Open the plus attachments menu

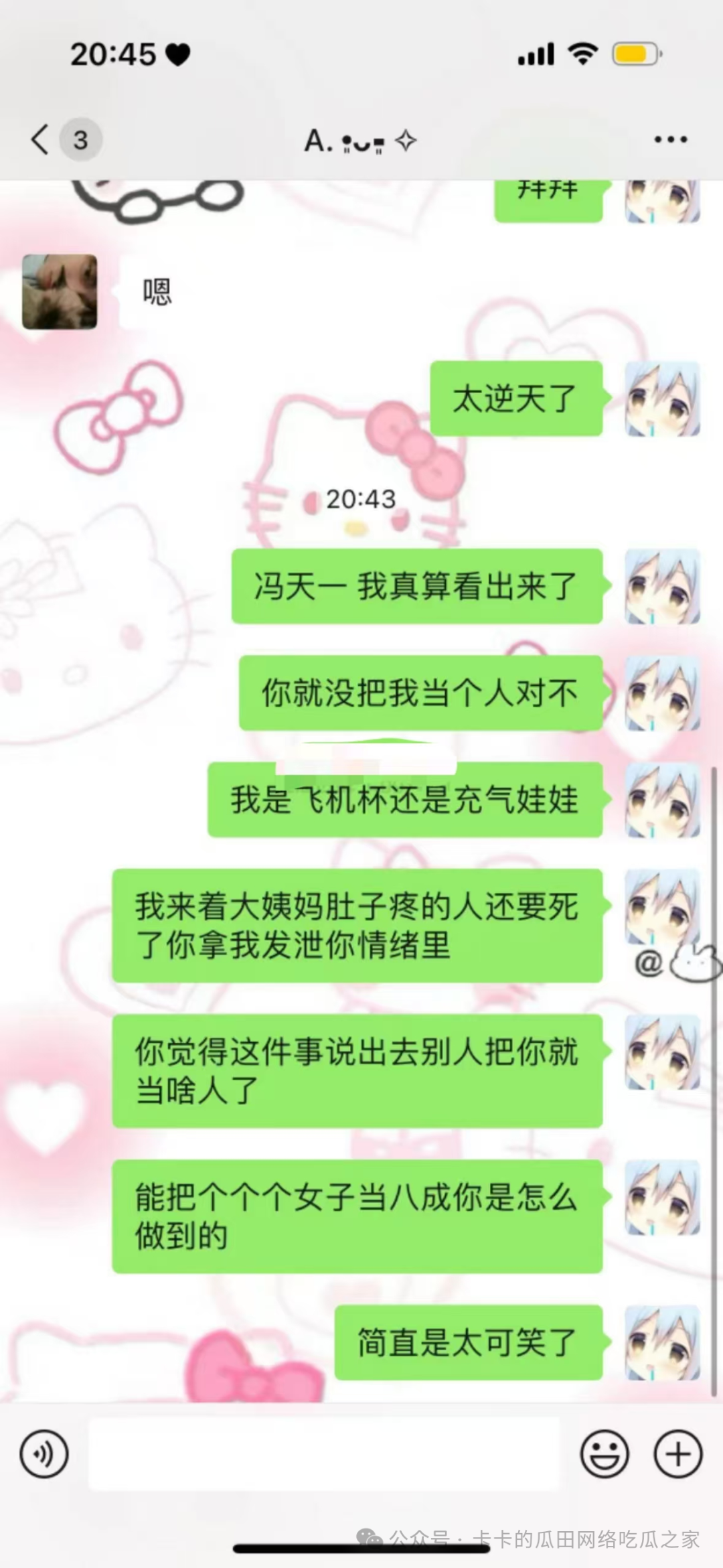point(677,1453)
